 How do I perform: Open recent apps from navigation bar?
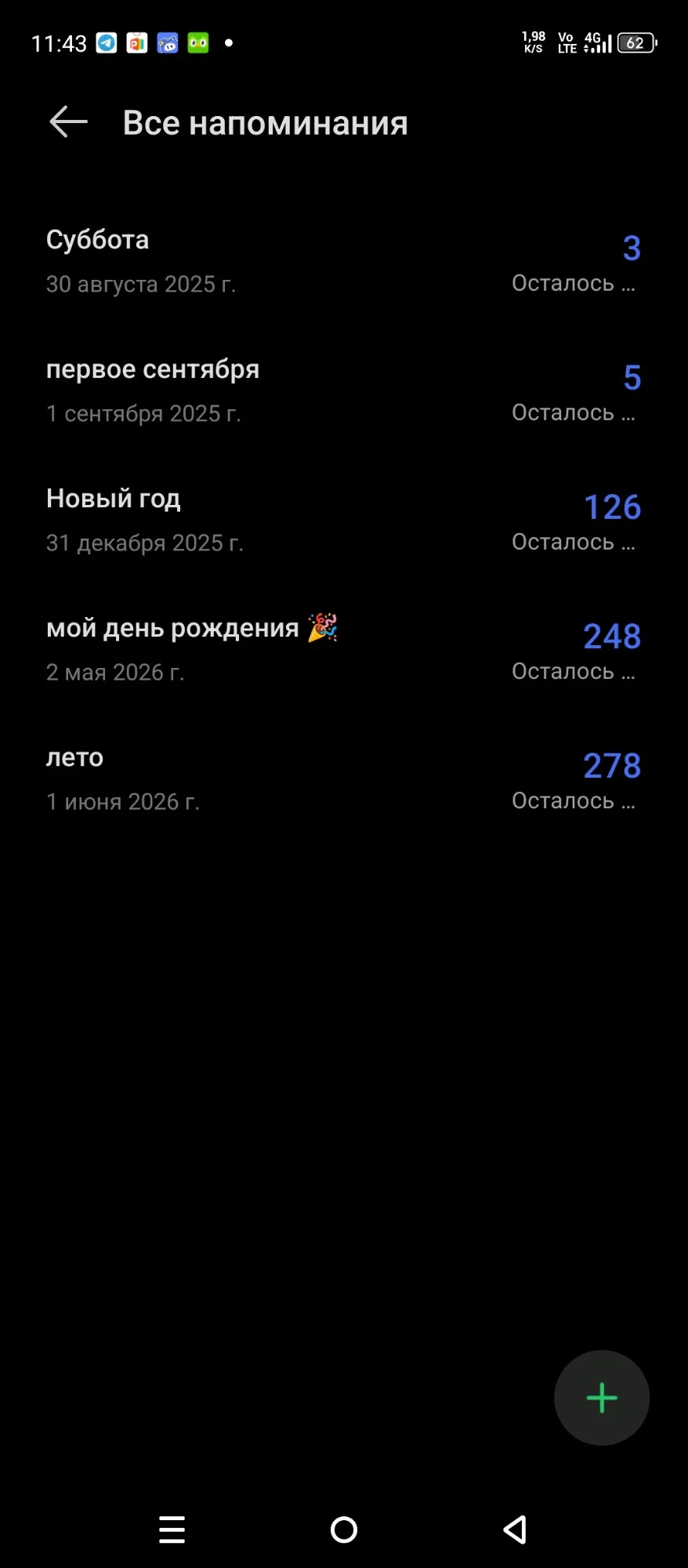click(172, 1530)
